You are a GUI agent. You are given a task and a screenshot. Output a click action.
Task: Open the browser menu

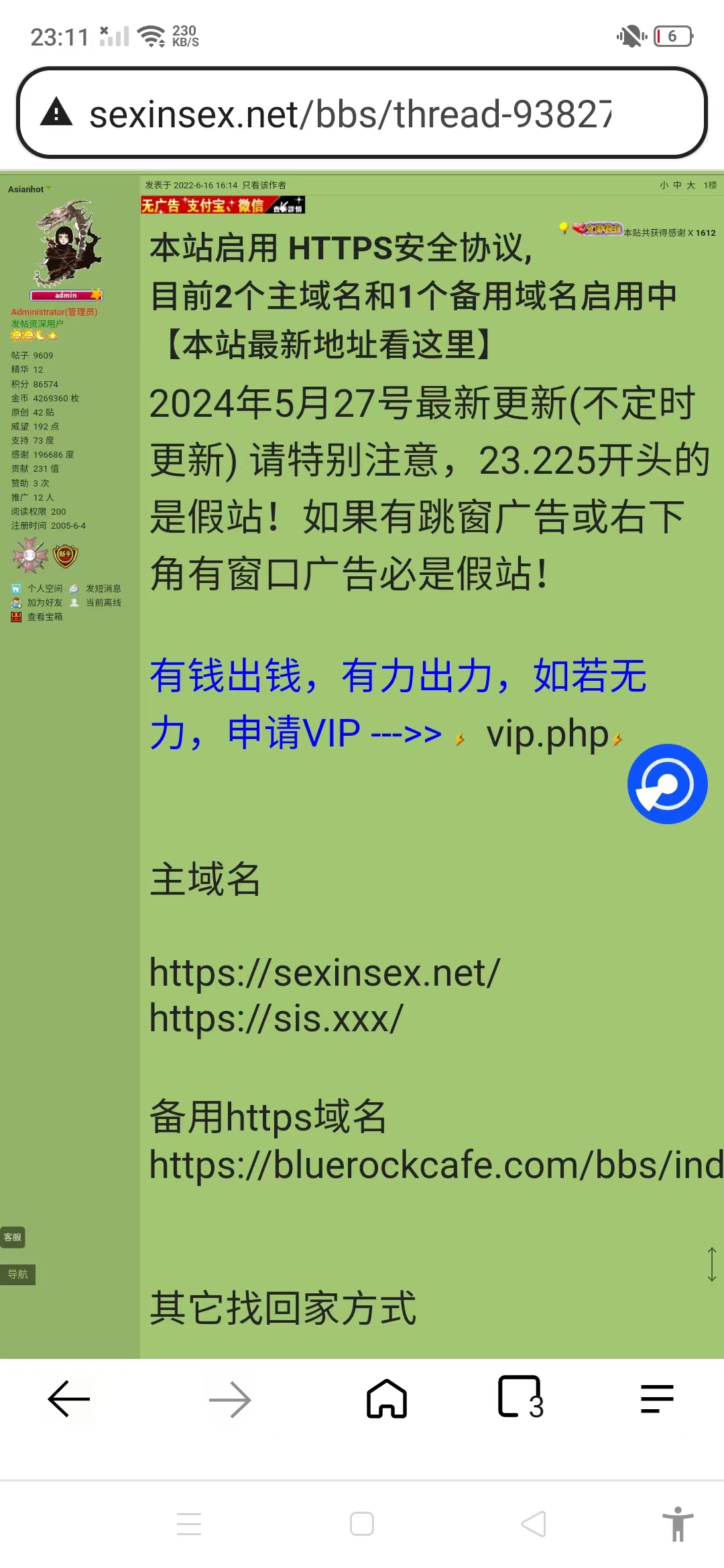657,1399
